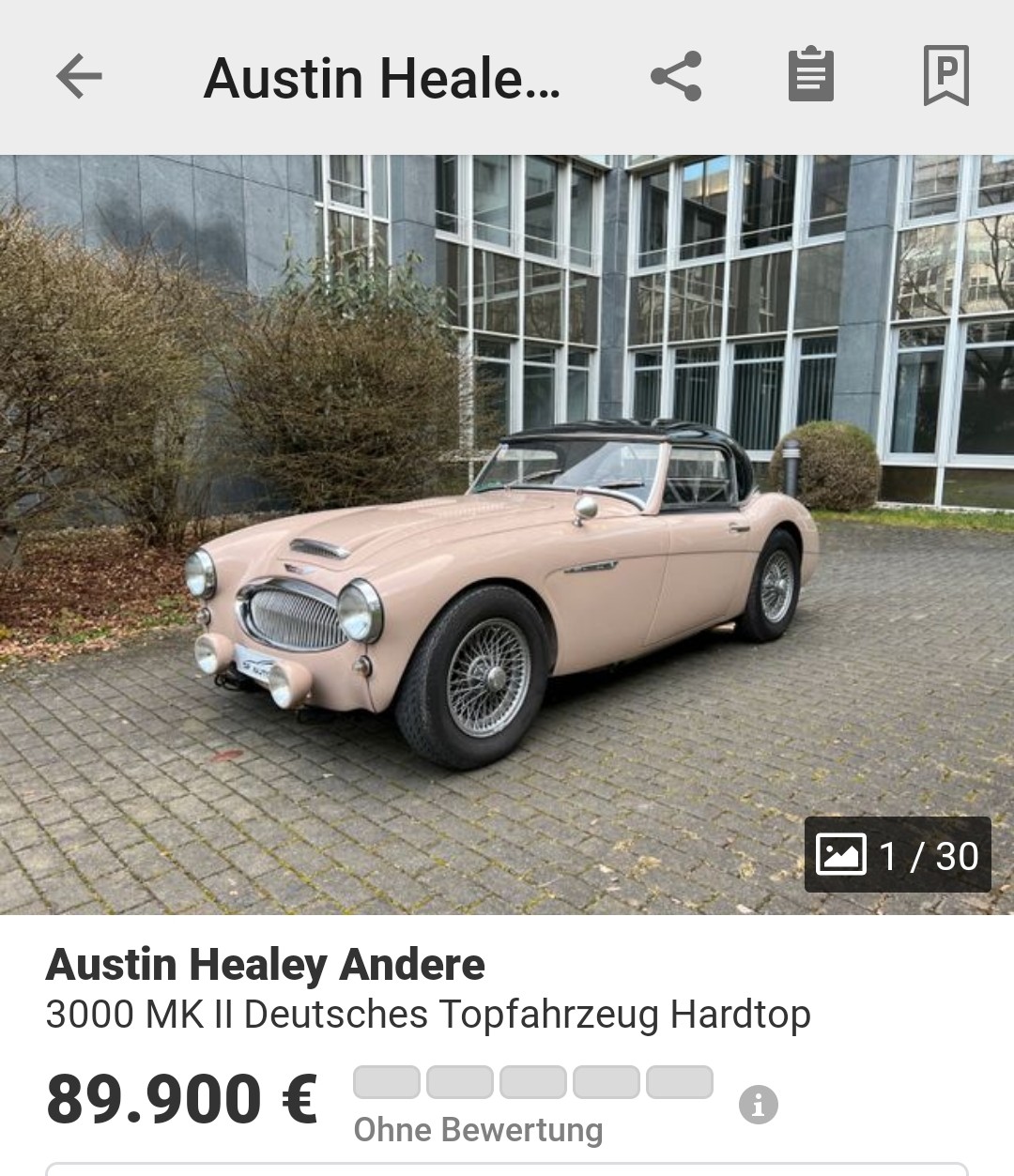Open the price rating info icon
1014x1176 pixels.
click(759, 1105)
